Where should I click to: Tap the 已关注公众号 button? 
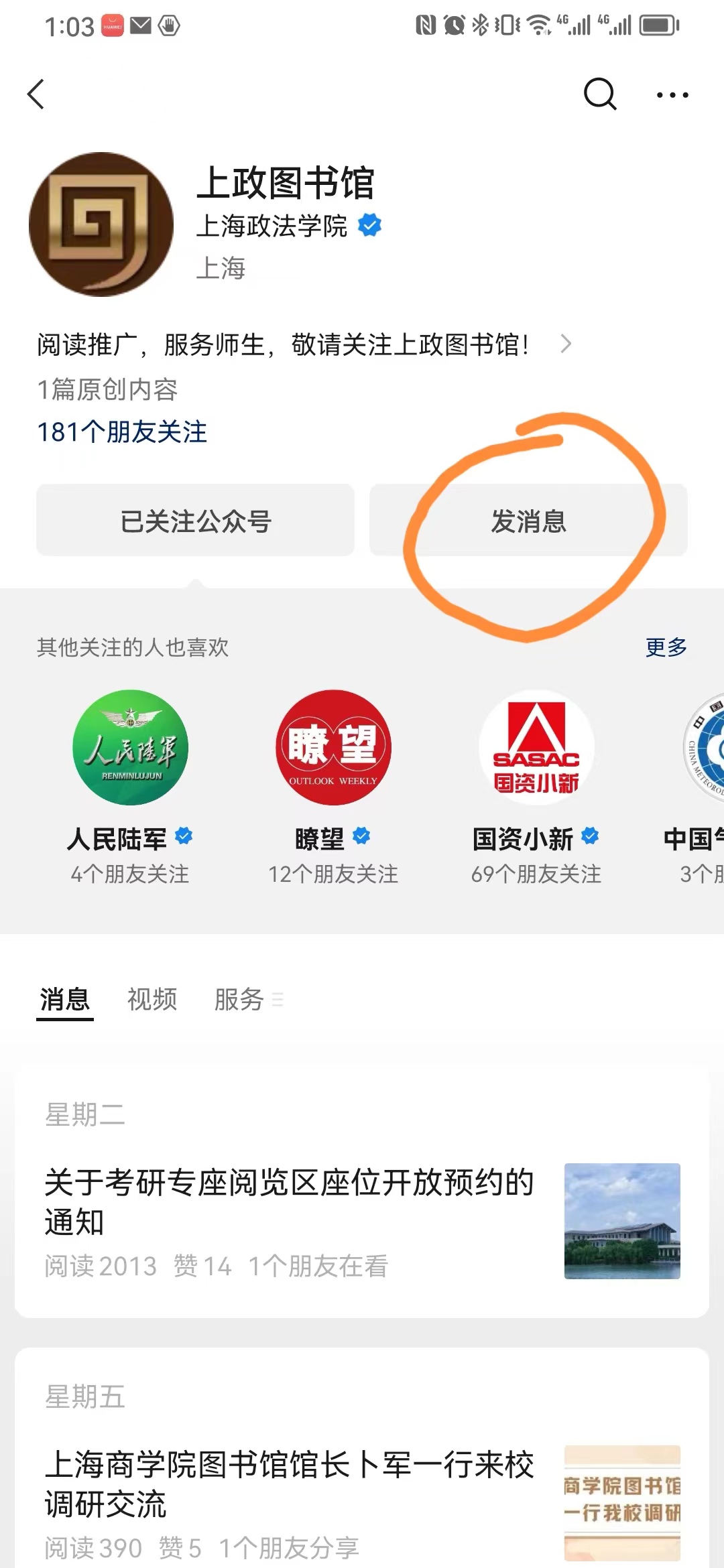[x=195, y=521]
